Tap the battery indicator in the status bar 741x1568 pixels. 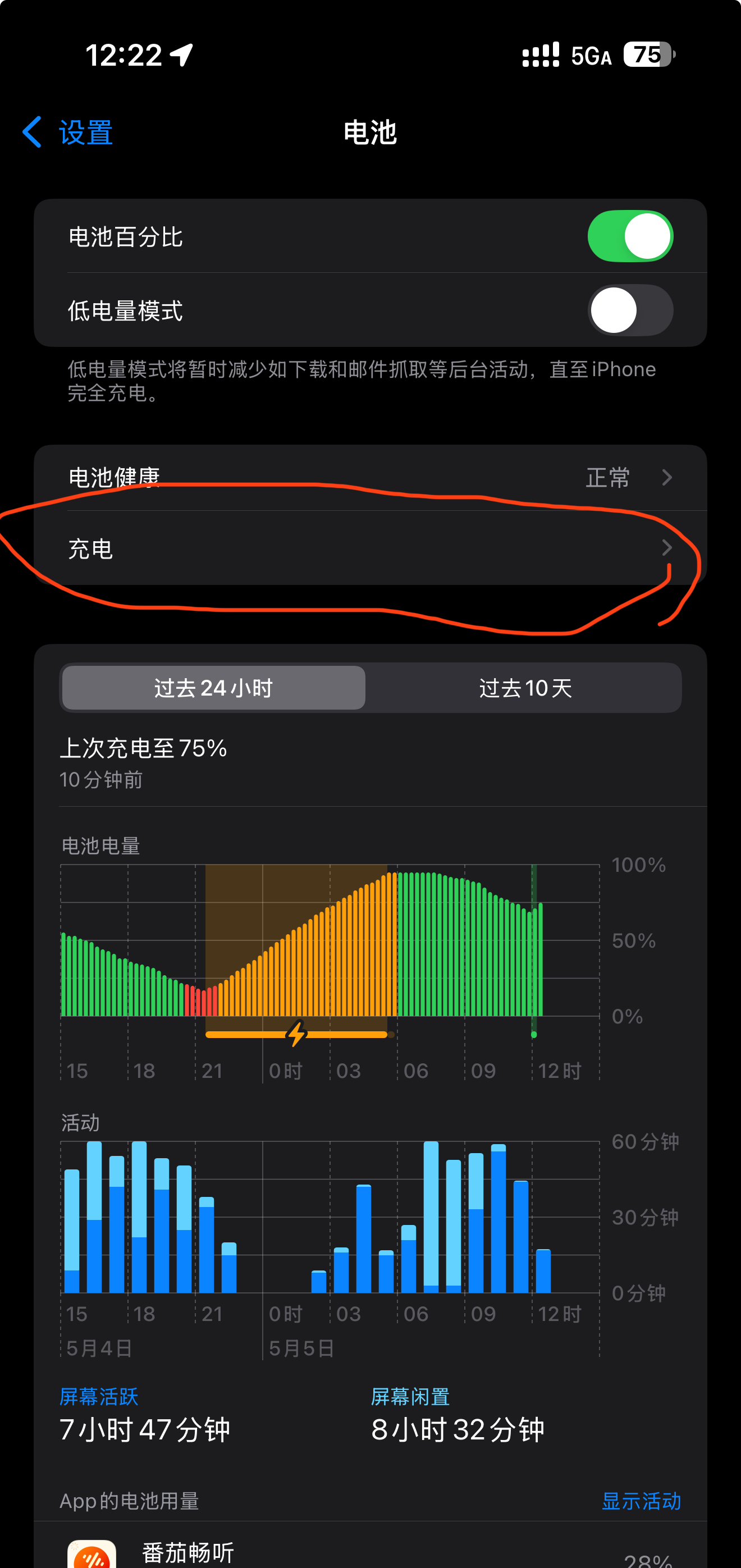tap(647, 55)
